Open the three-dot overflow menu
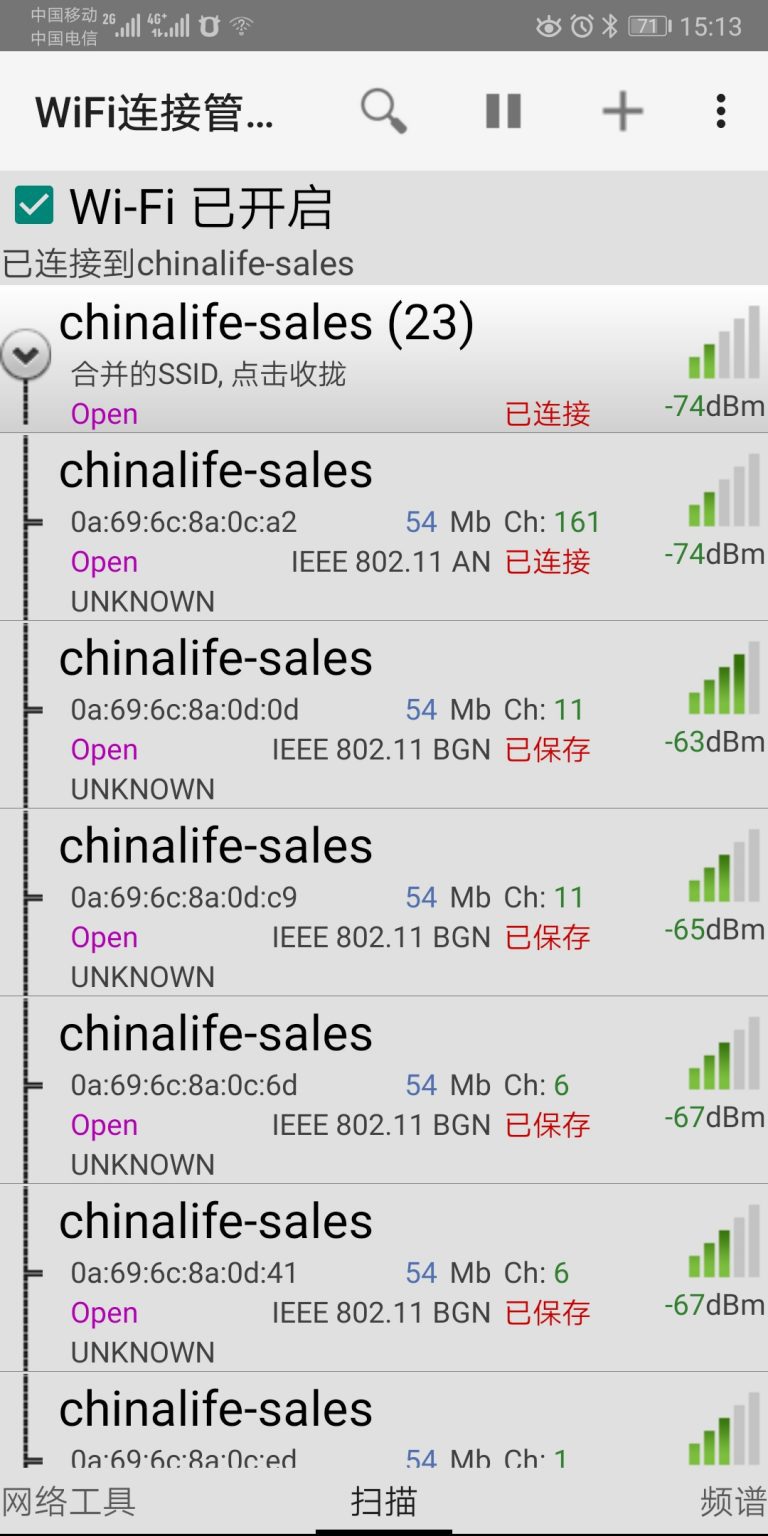This screenshot has width=768, height=1536. coord(720,111)
